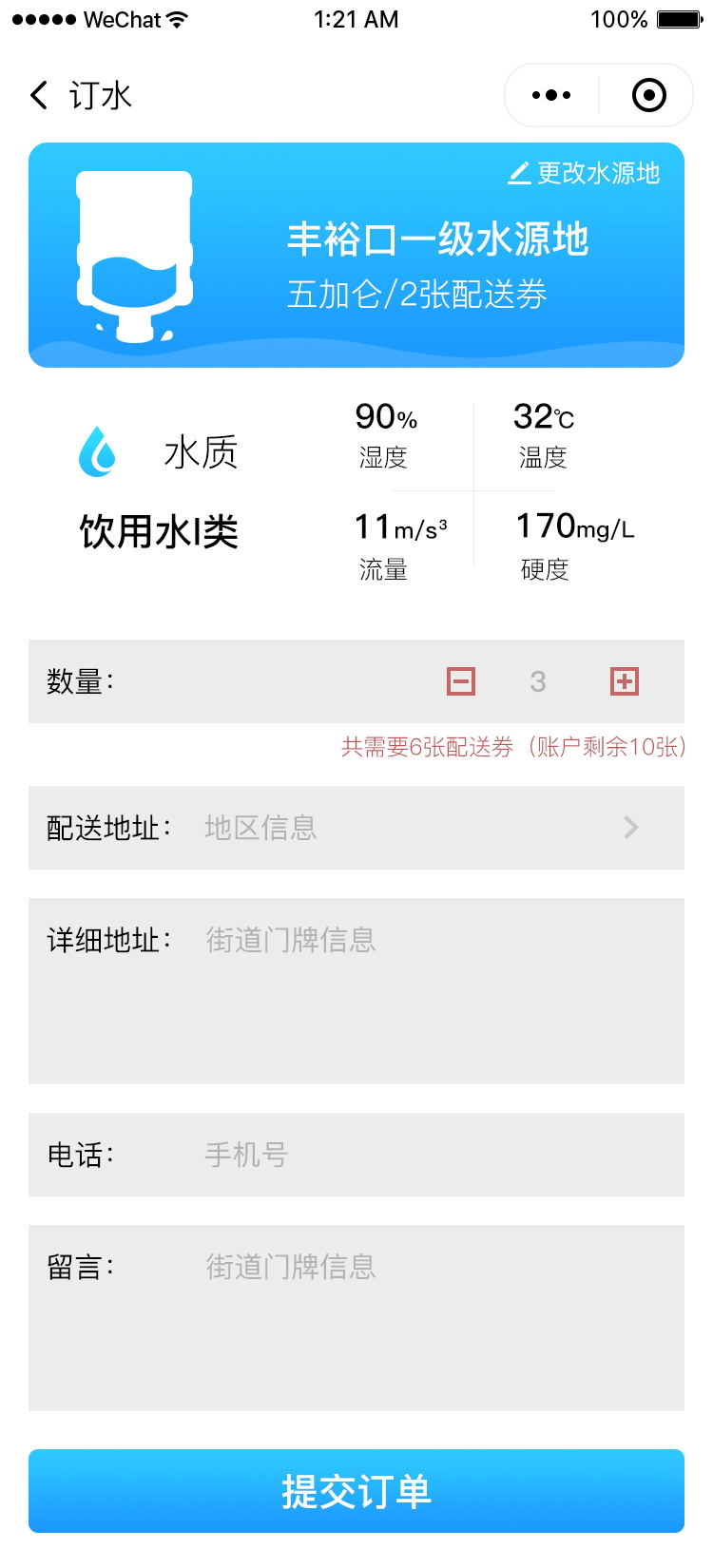Submit the order with 提交订单
The image size is (713, 1568).
(356, 1491)
